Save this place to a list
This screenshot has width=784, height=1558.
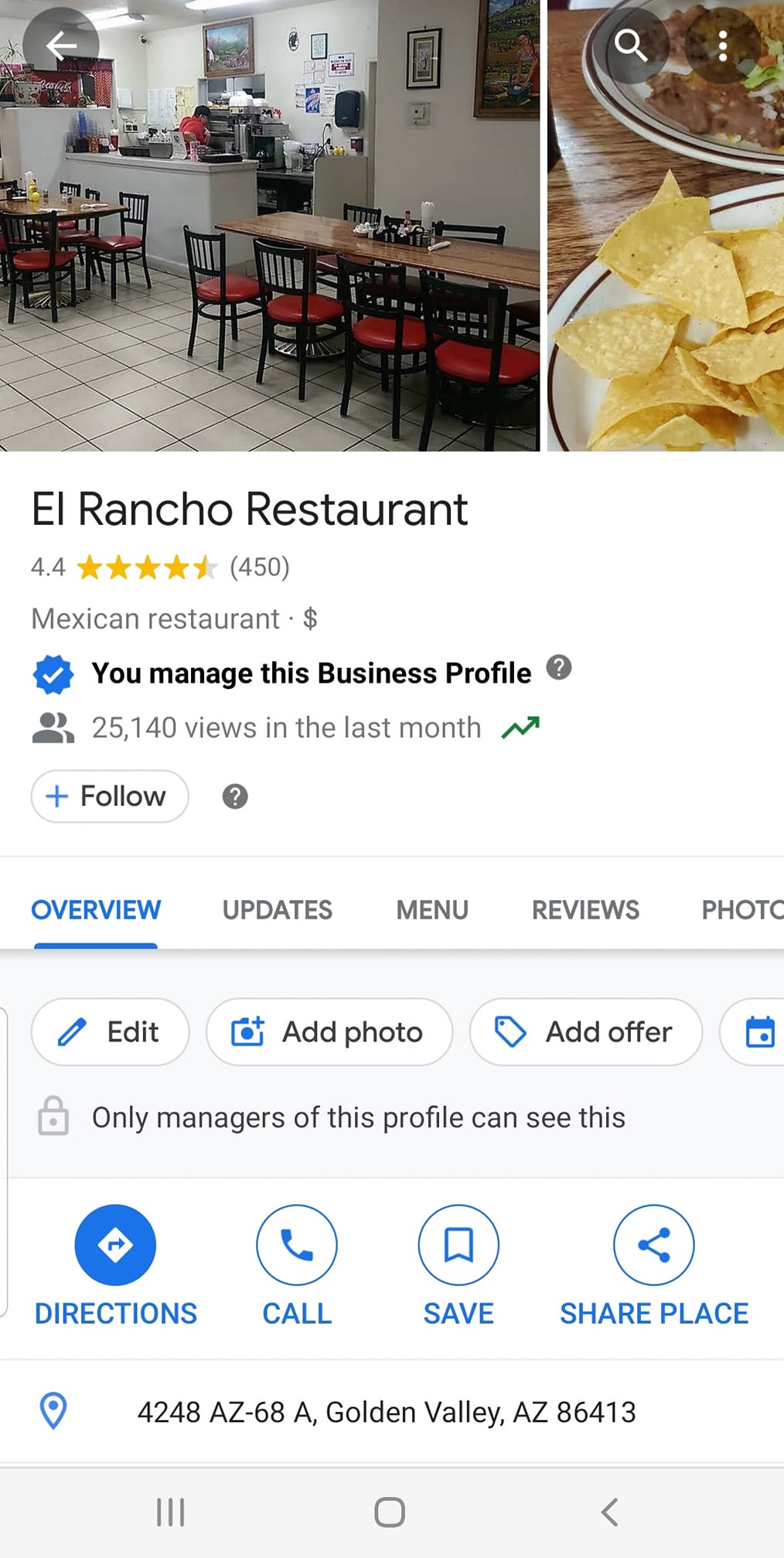[458, 1245]
